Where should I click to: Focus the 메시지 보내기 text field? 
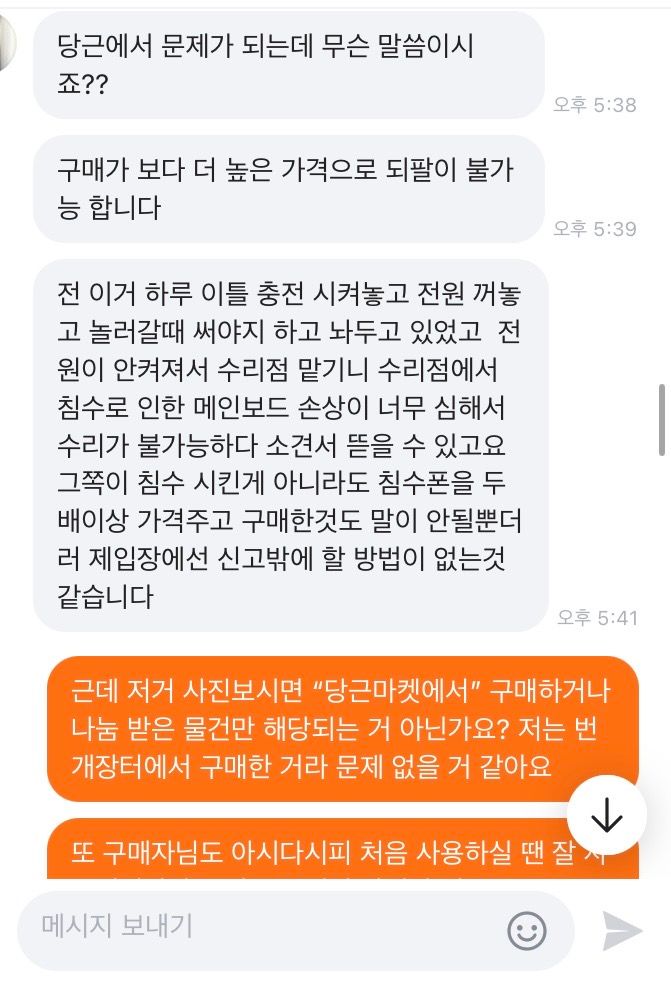[260, 927]
